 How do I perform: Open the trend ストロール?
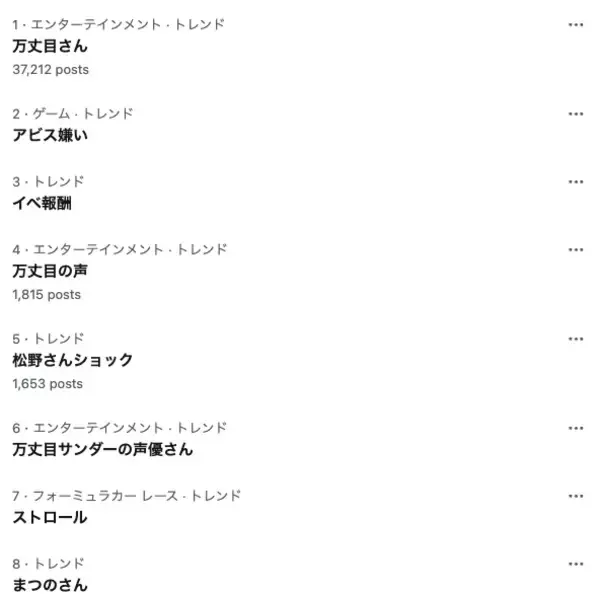coord(50,517)
